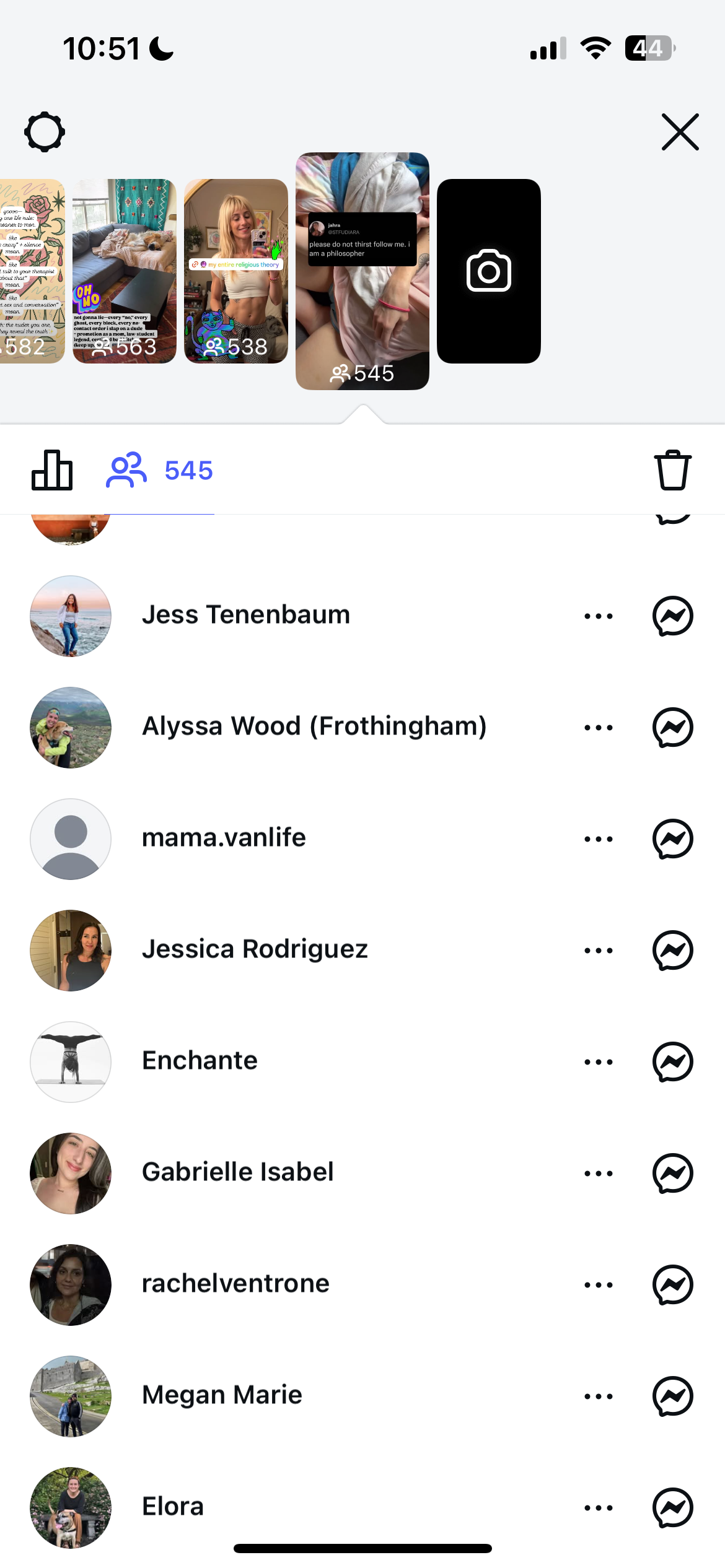Select the story thumbnail with 538 viewers
Screen dimensions: 725x1568
coord(235,271)
